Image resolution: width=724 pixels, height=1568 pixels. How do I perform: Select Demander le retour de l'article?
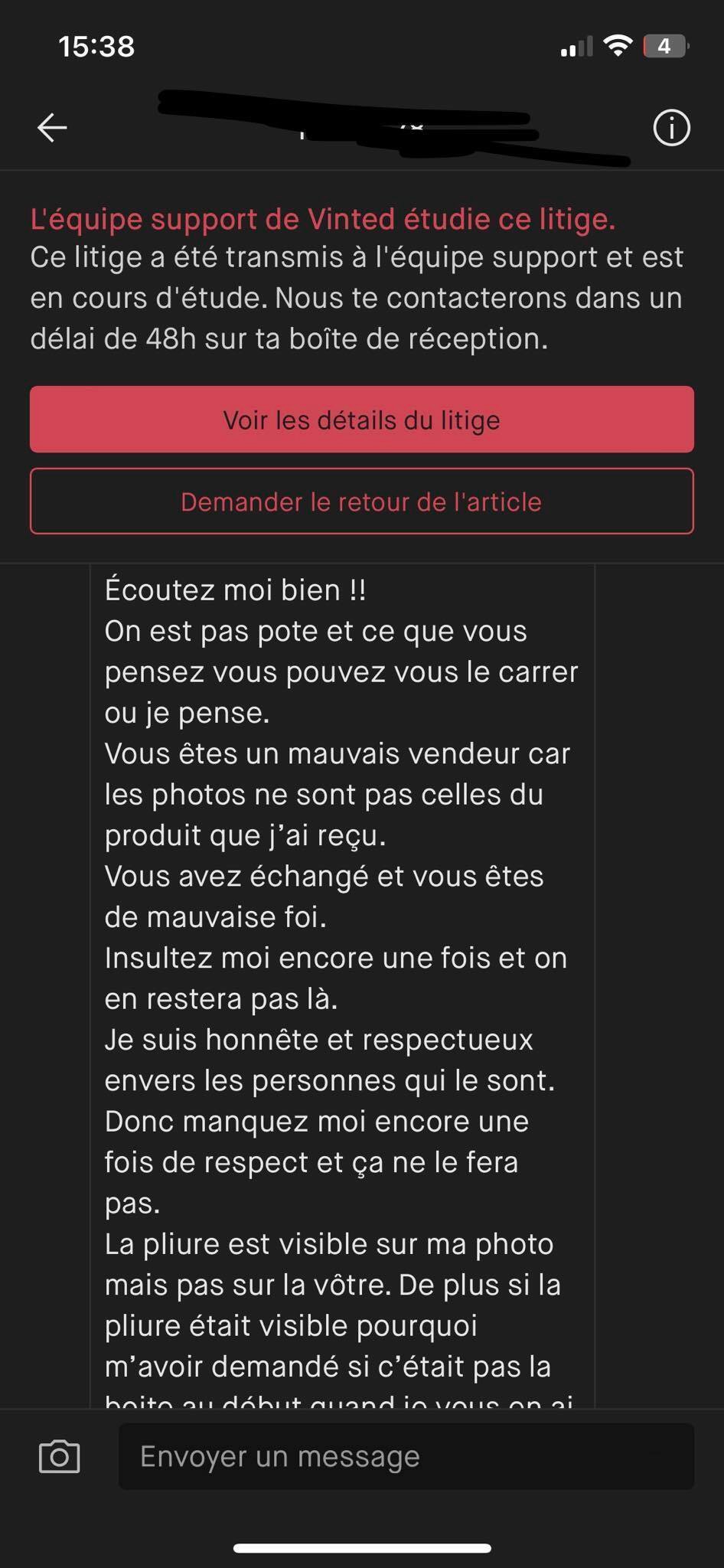(362, 501)
